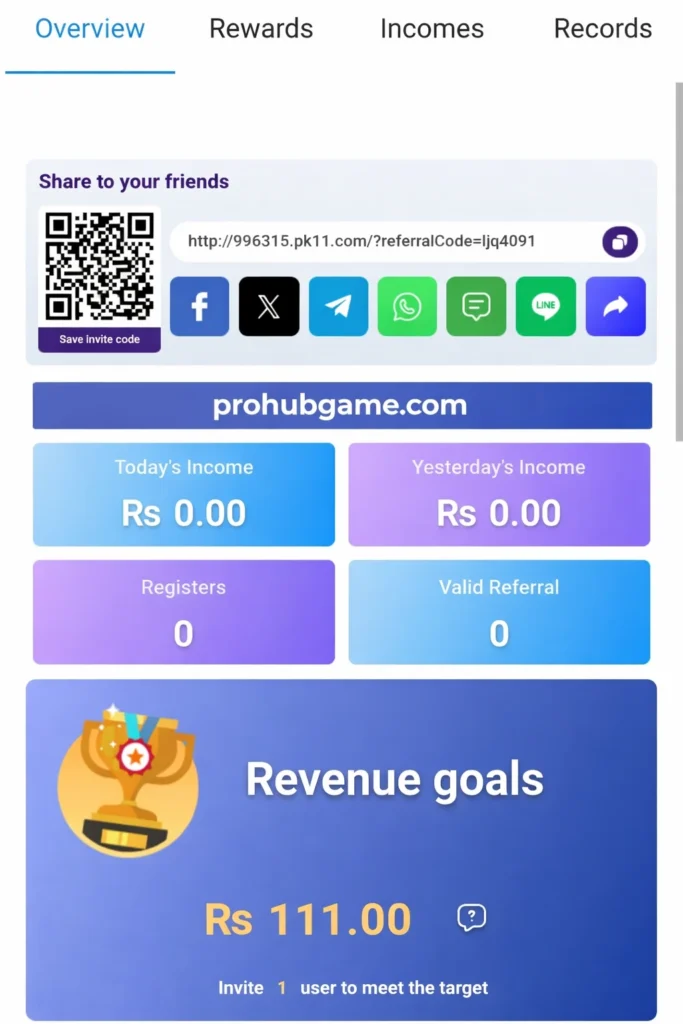Go to the Records tab
683x1024 pixels.
tap(602, 29)
